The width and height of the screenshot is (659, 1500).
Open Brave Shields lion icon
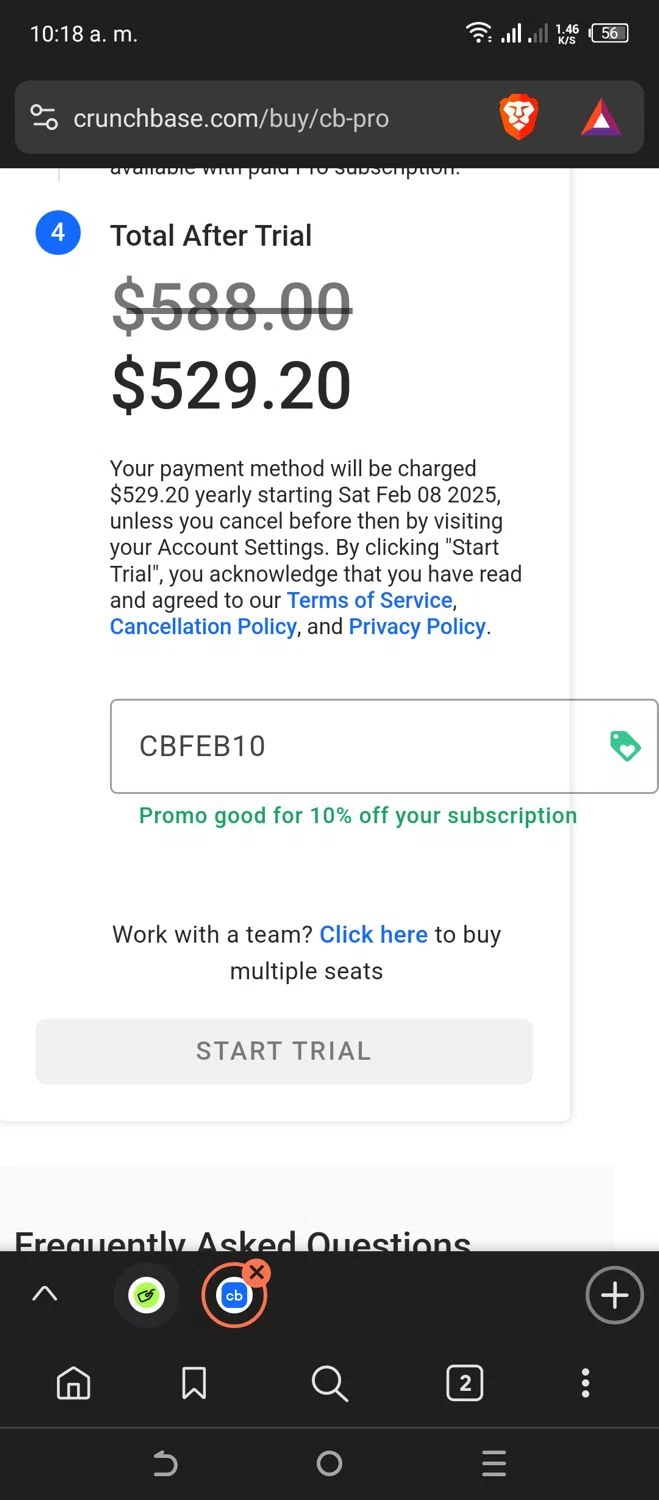(518, 119)
